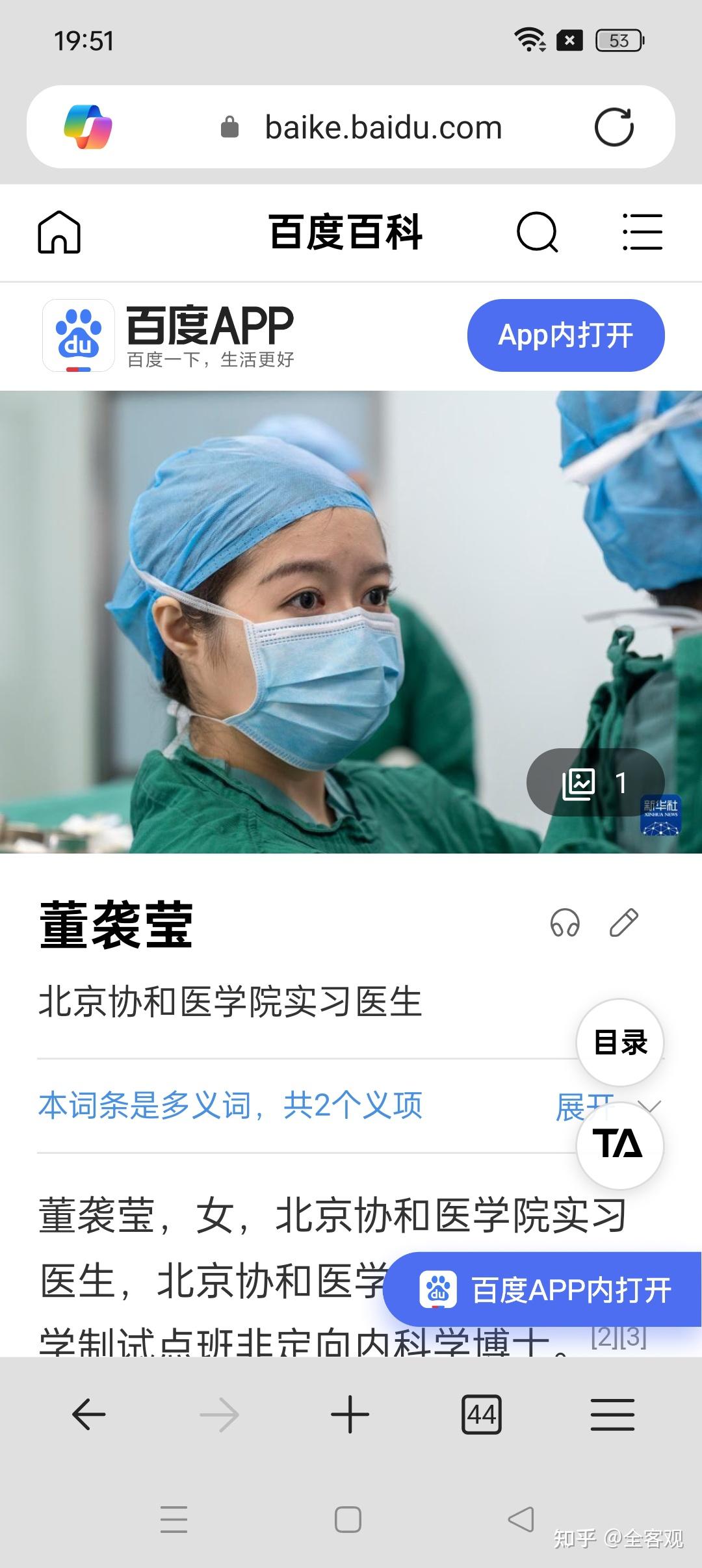Tap the system home square button
702x1568 pixels.
pyautogui.click(x=348, y=1520)
